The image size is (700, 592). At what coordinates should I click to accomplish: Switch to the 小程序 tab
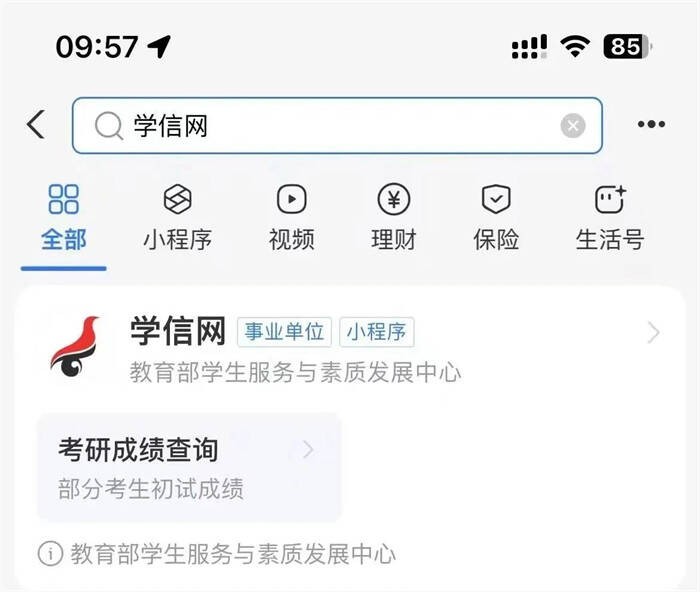click(177, 218)
